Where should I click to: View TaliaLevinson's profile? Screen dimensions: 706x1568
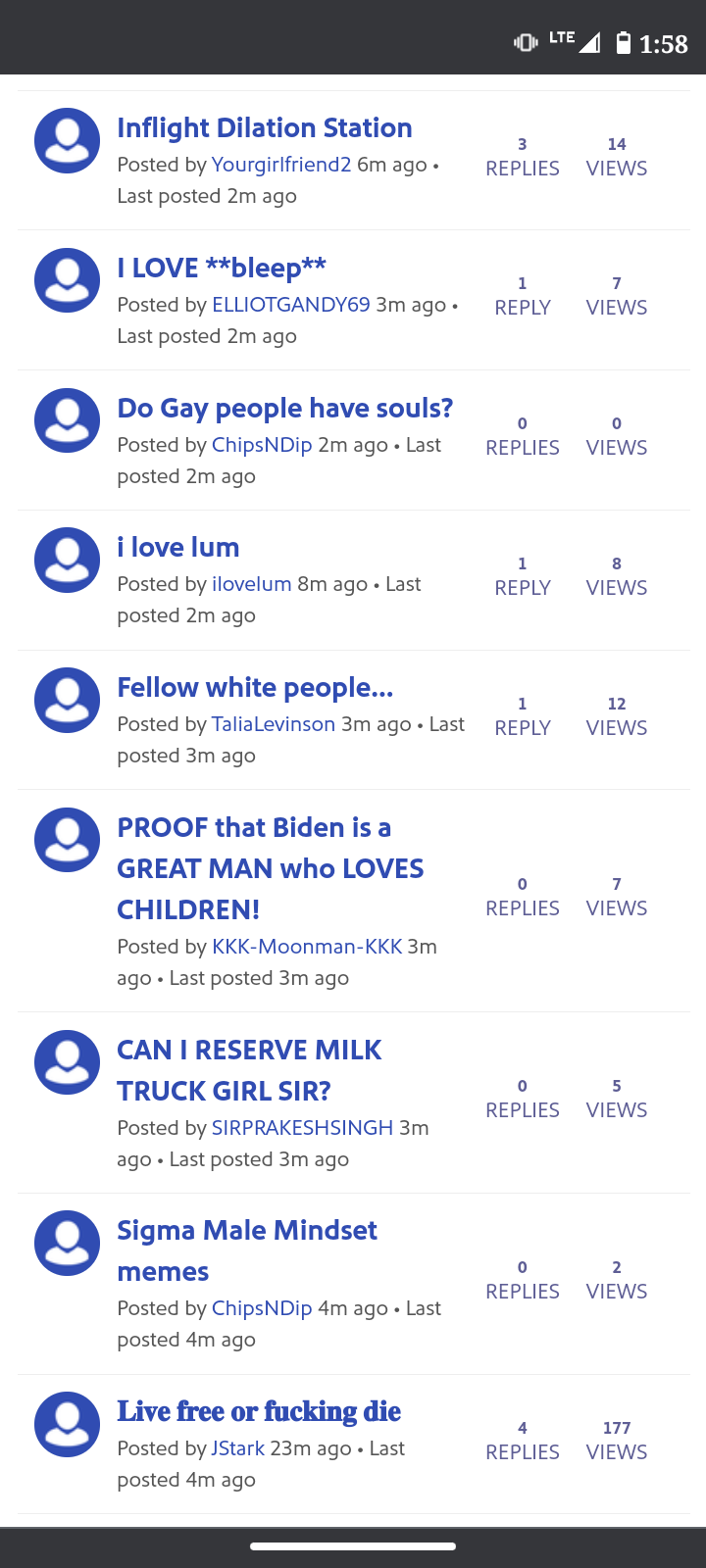click(274, 724)
